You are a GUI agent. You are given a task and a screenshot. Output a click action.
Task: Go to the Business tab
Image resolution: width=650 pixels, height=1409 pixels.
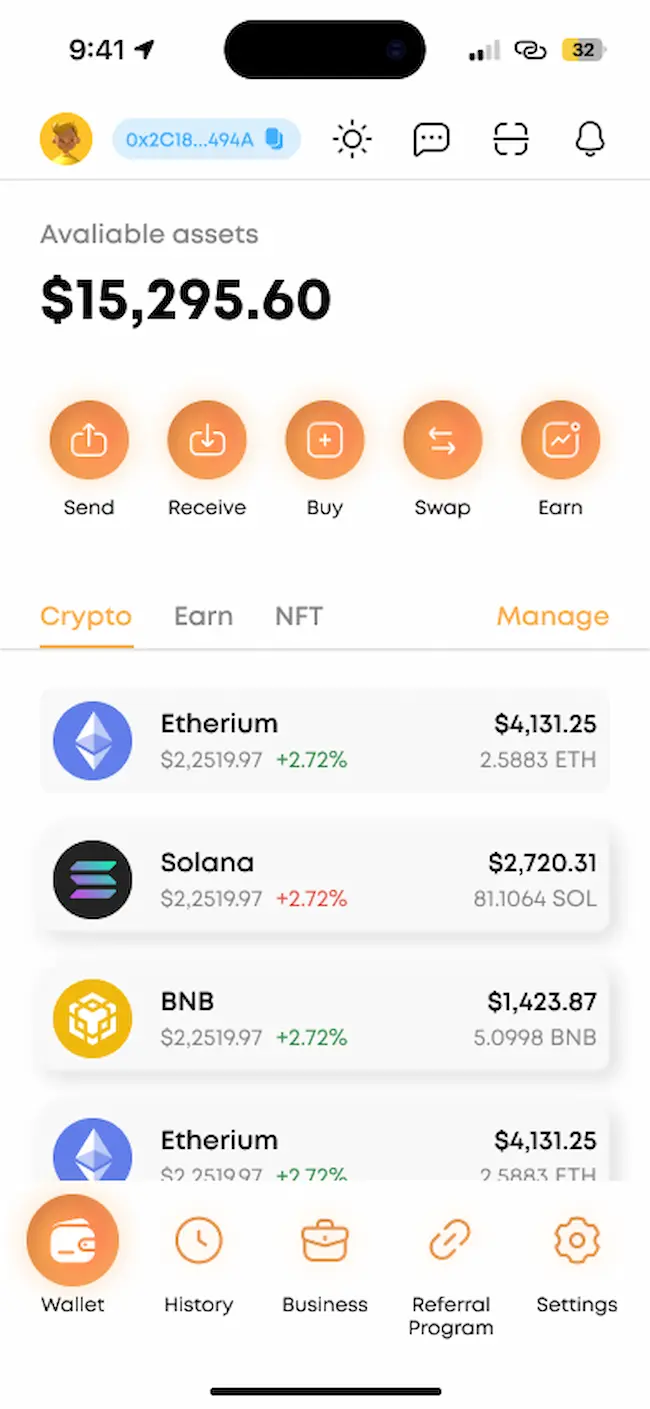pos(325,1264)
